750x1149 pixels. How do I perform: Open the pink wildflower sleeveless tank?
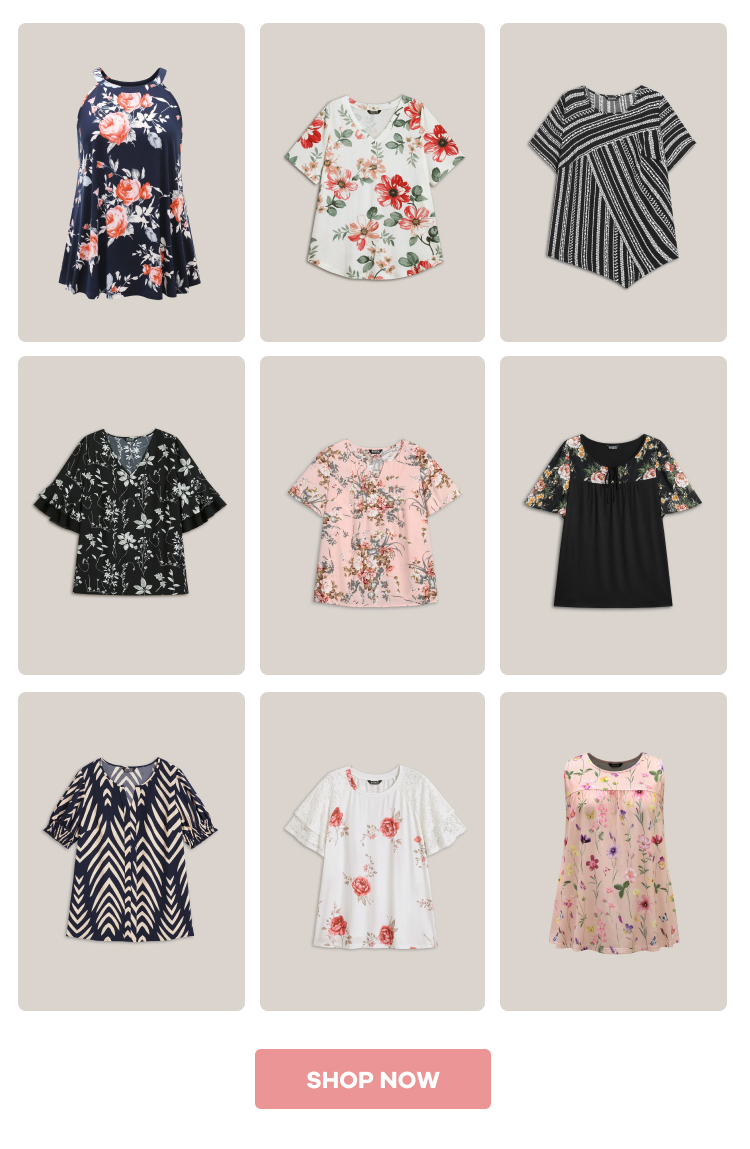click(613, 850)
